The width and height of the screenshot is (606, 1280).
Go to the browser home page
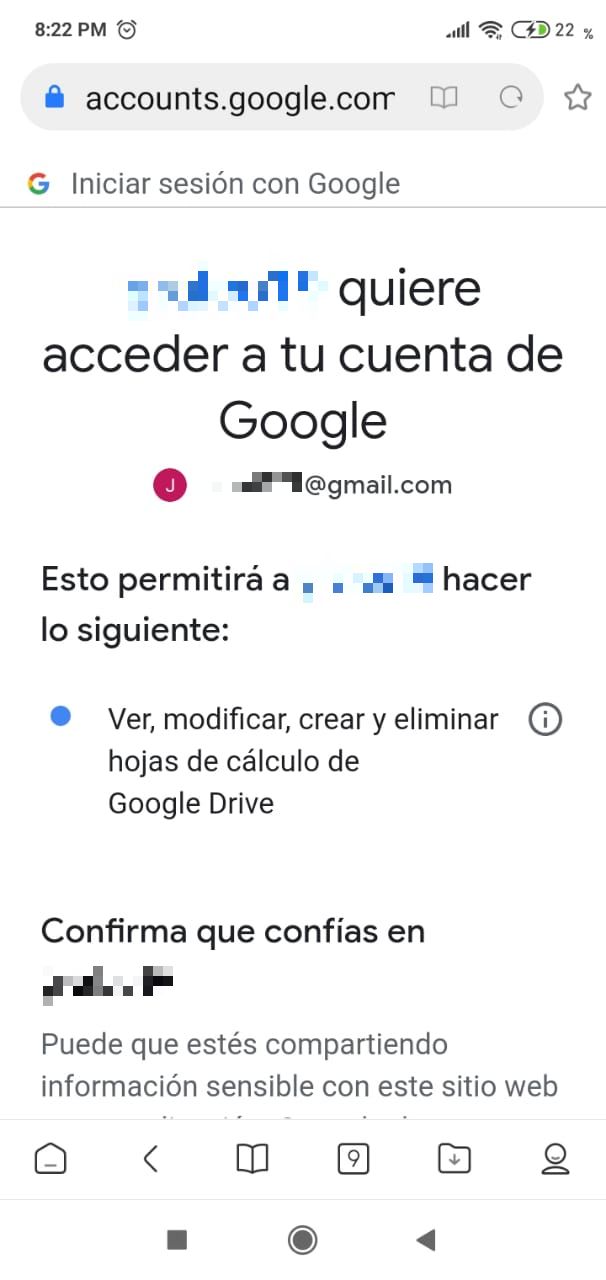[x=50, y=1159]
